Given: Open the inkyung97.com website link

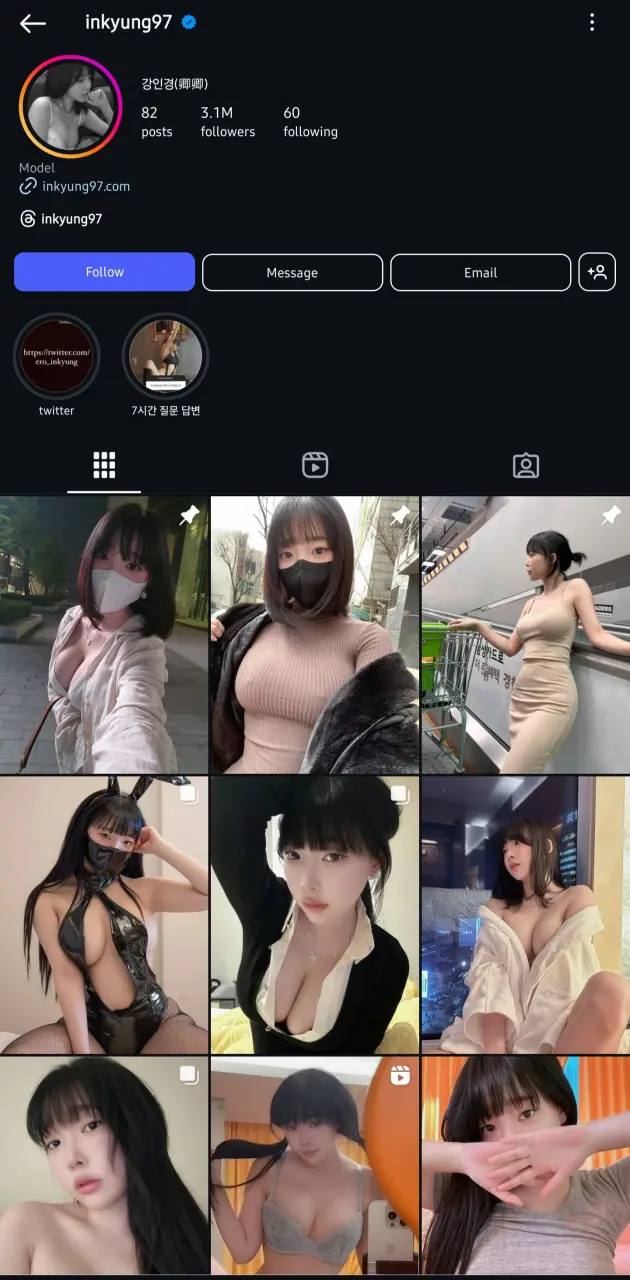Looking at the screenshot, I should point(85,186).
